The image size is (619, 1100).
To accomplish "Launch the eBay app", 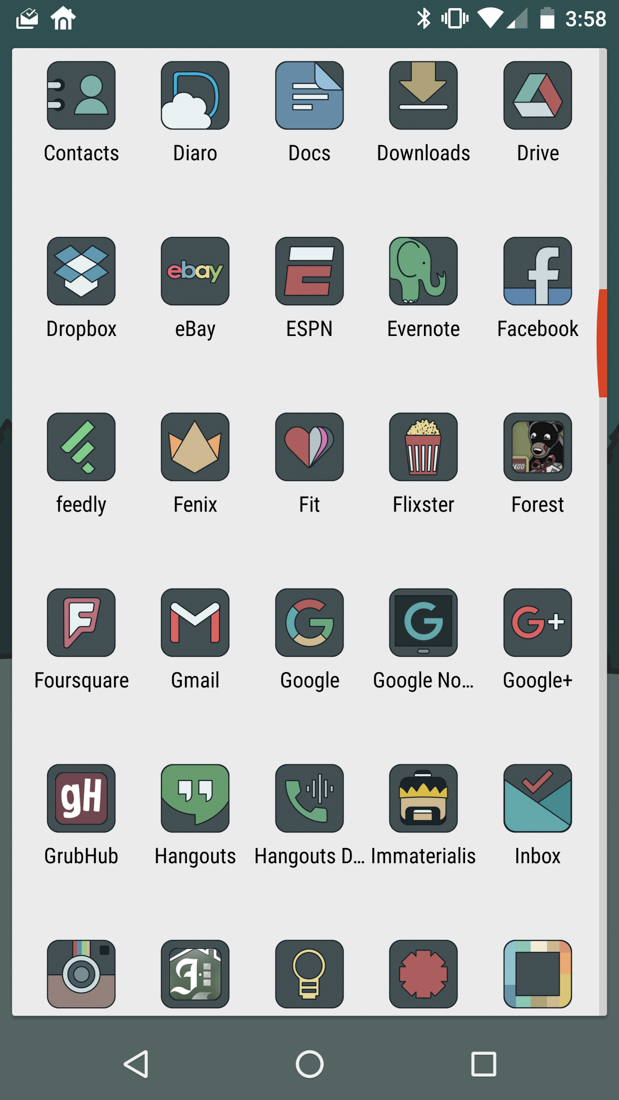I will click(x=195, y=272).
